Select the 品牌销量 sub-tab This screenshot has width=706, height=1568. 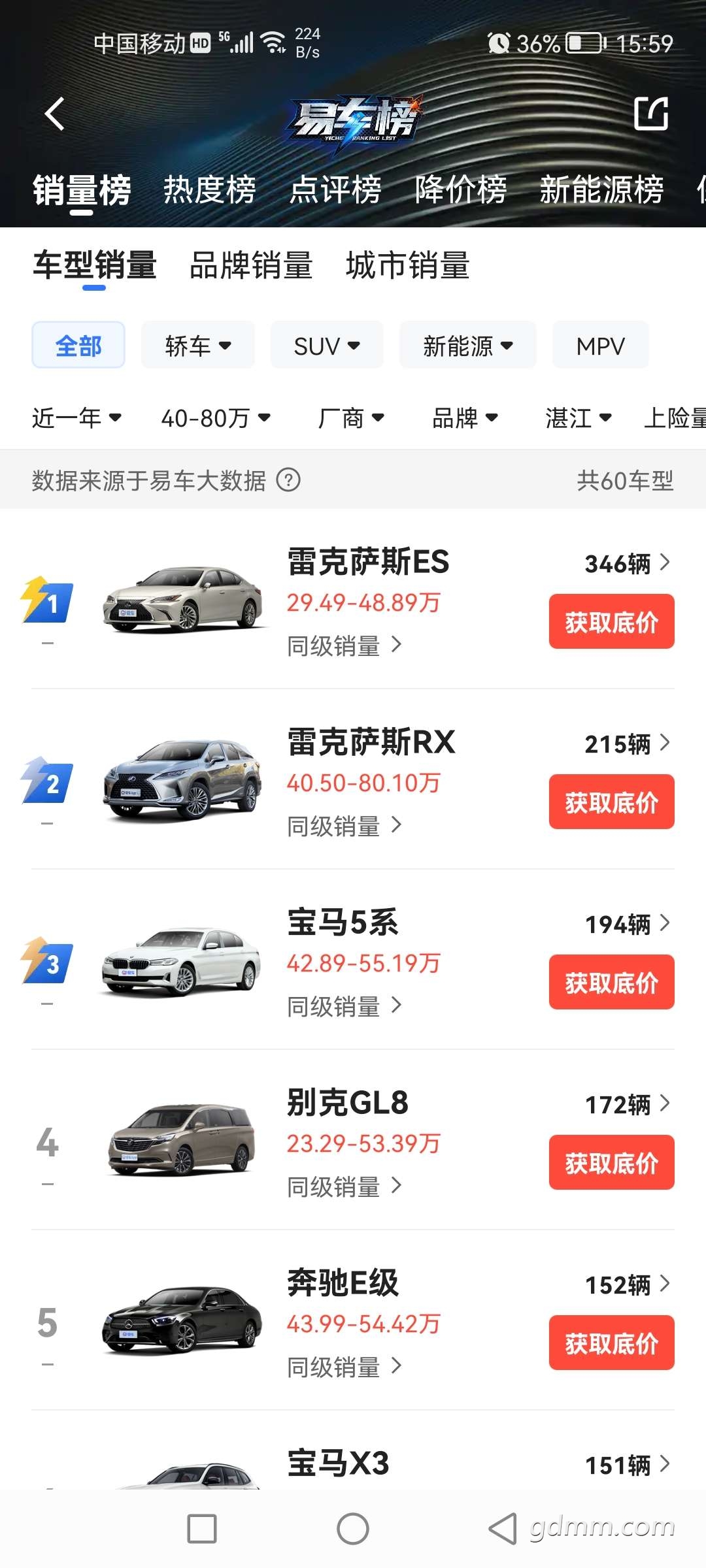[251, 266]
